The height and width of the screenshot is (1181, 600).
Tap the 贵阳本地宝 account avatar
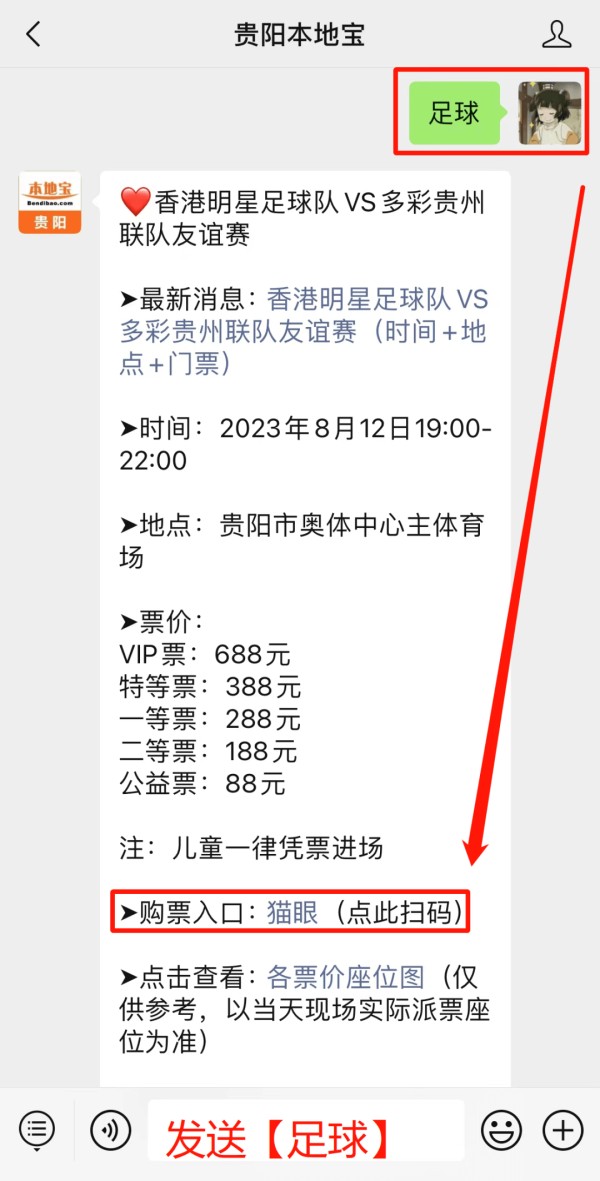50,203
